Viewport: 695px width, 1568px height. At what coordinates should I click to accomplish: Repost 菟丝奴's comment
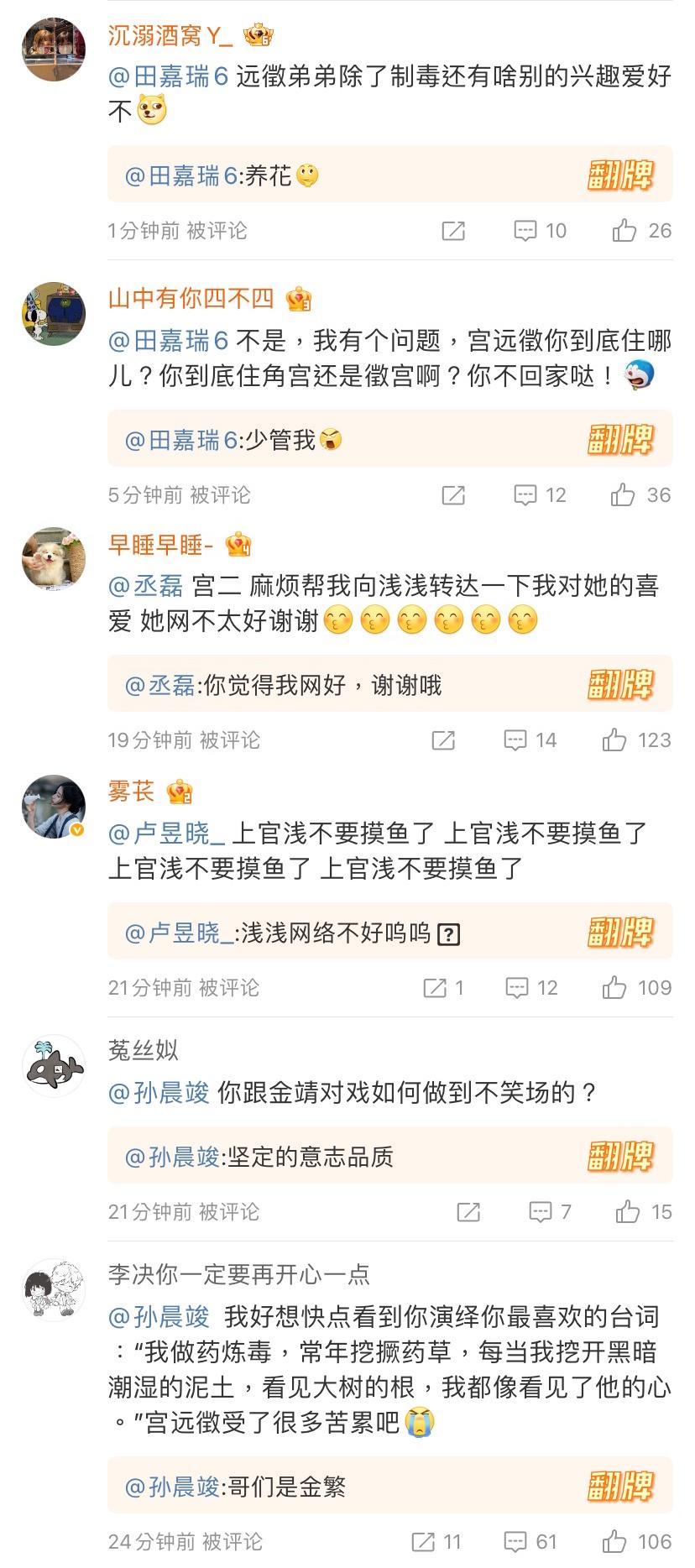pos(468,1212)
